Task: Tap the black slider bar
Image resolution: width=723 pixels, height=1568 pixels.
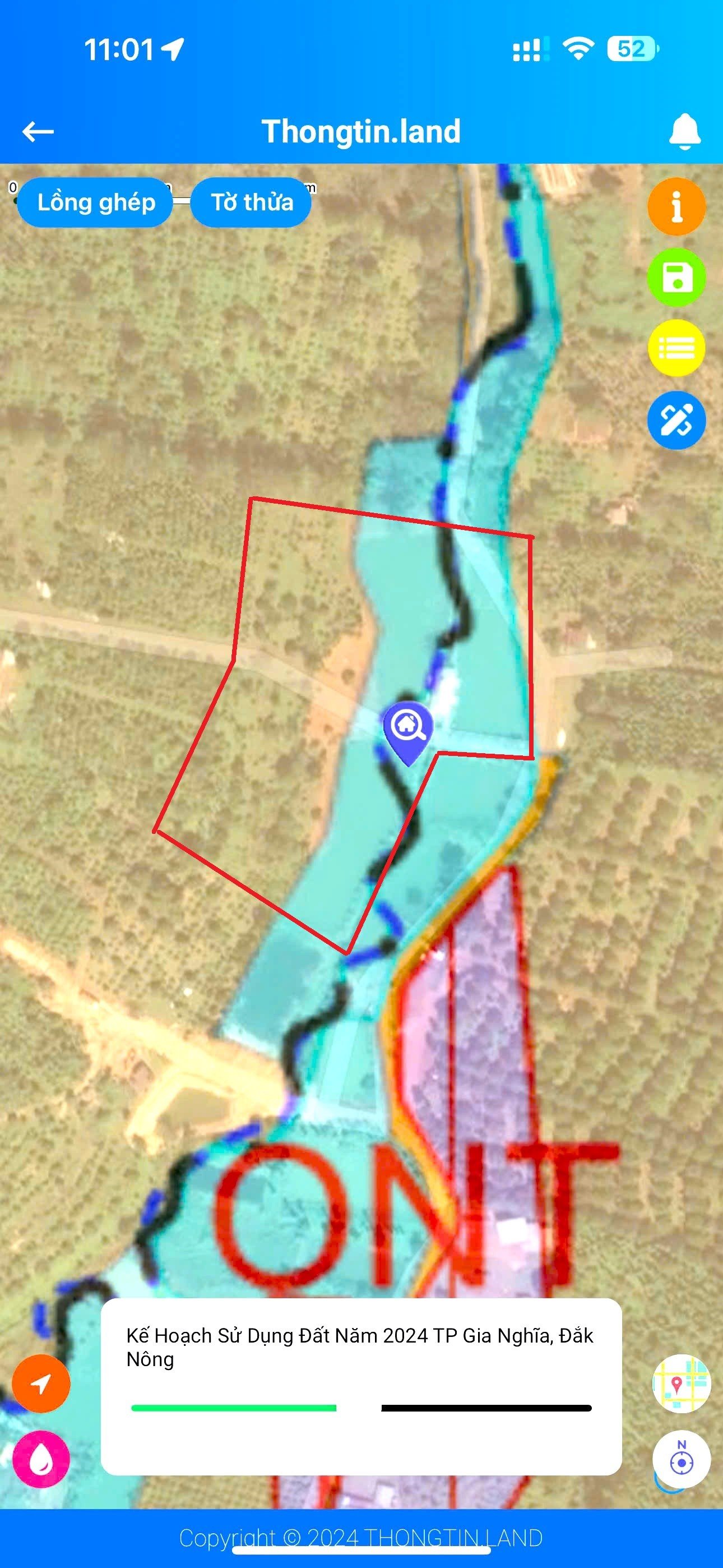Action: 486,1408
